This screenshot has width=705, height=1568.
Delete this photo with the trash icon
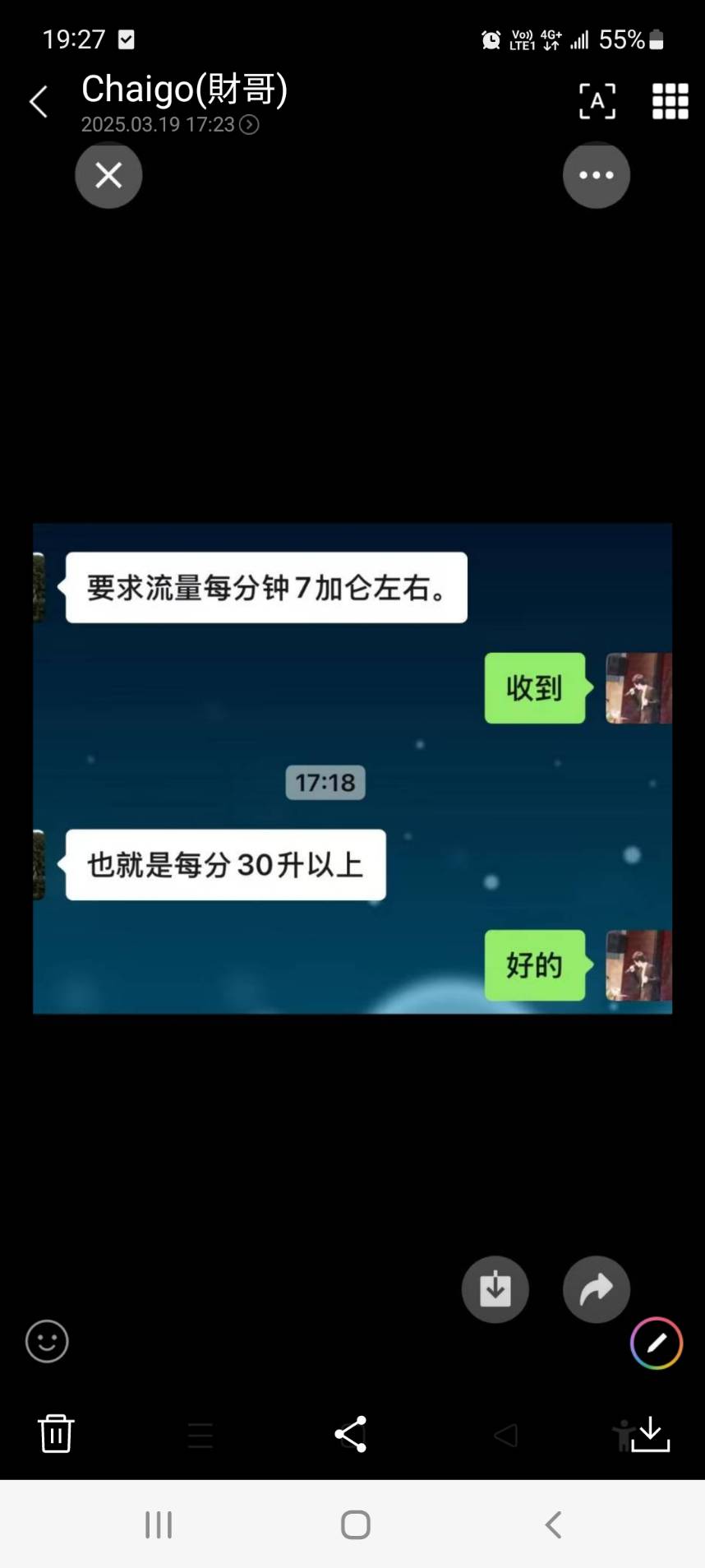[56, 1433]
